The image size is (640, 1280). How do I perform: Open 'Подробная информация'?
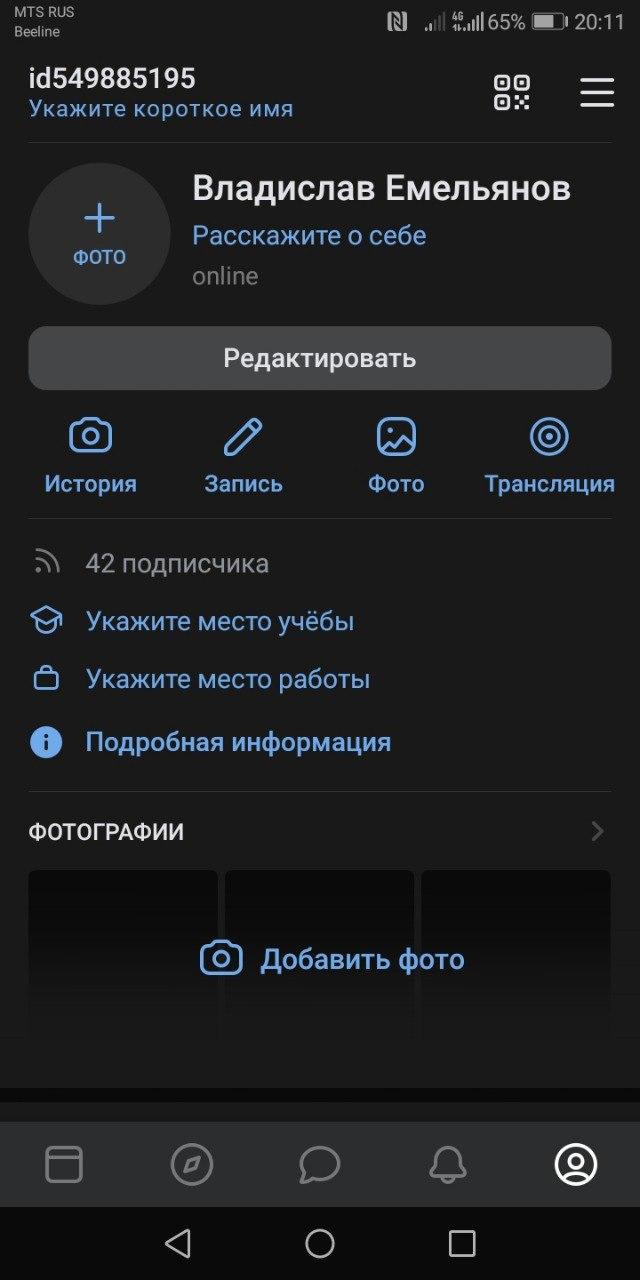click(237, 742)
